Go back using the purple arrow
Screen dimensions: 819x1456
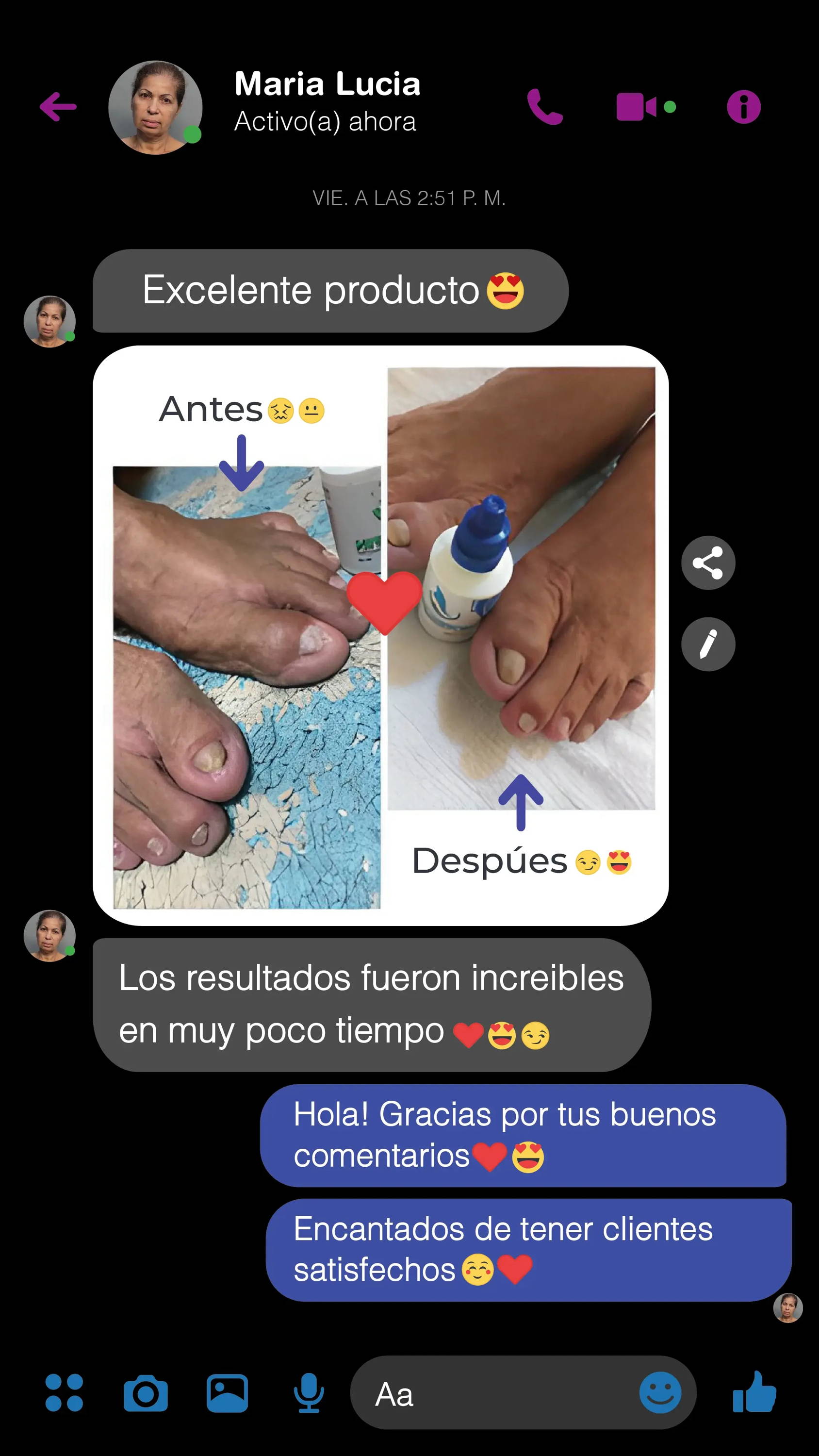(58, 107)
